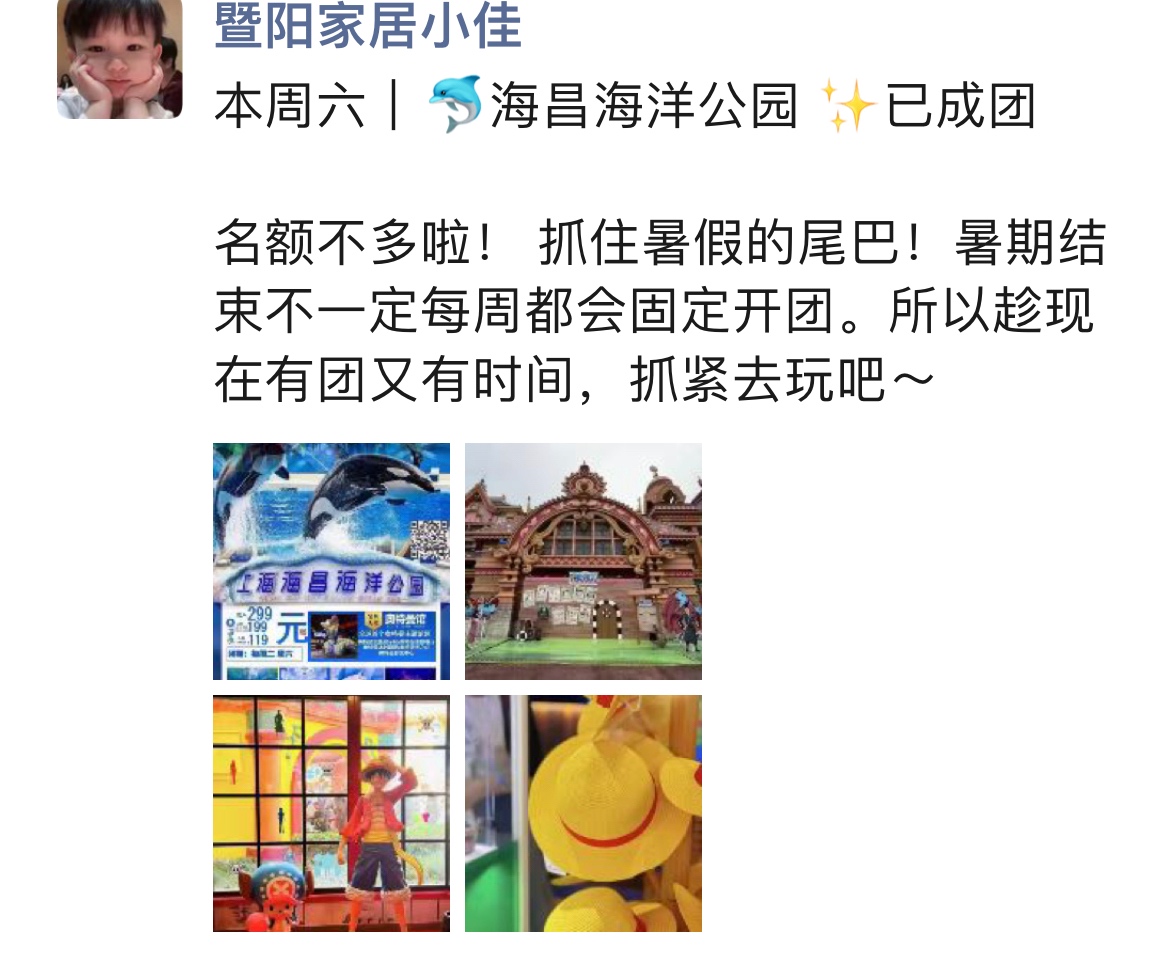This screenshot has height=963, width=1170.
Task: Tap the poster's name 暨阳家居小佳
Action: pos(368,26)
